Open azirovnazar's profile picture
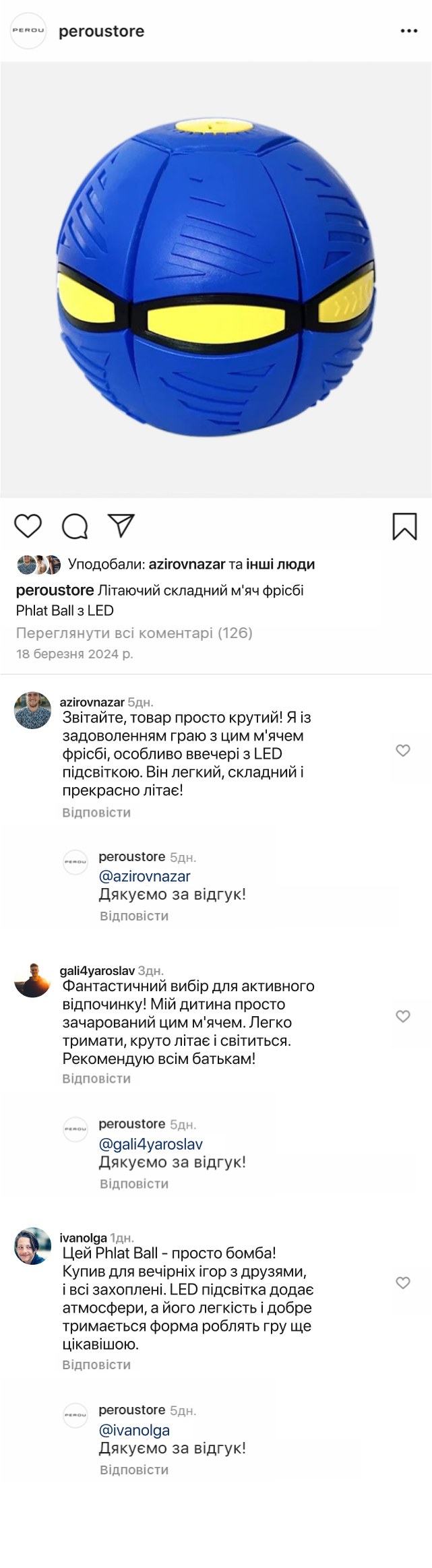 click(x=32, y=710)
